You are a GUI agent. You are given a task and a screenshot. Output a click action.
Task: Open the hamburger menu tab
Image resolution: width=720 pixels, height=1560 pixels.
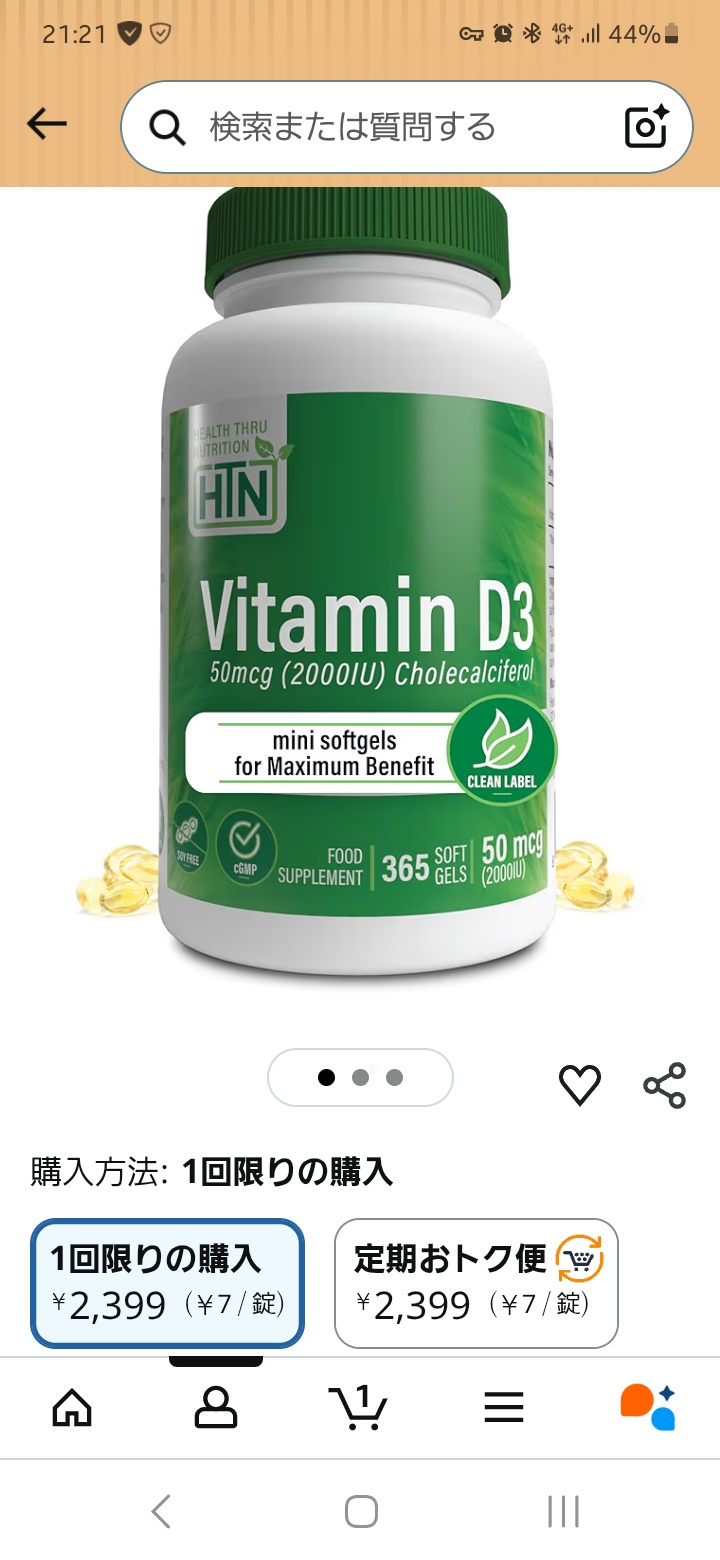(x=504, y=1408)
